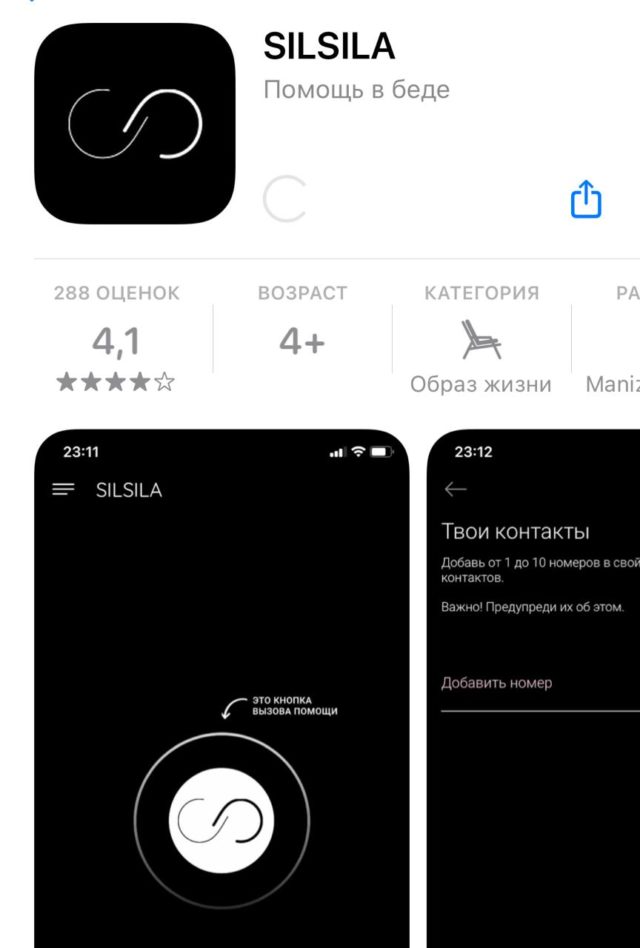
Task: Stop the SILSILA download spinner
Action: [x=285, y=200]
